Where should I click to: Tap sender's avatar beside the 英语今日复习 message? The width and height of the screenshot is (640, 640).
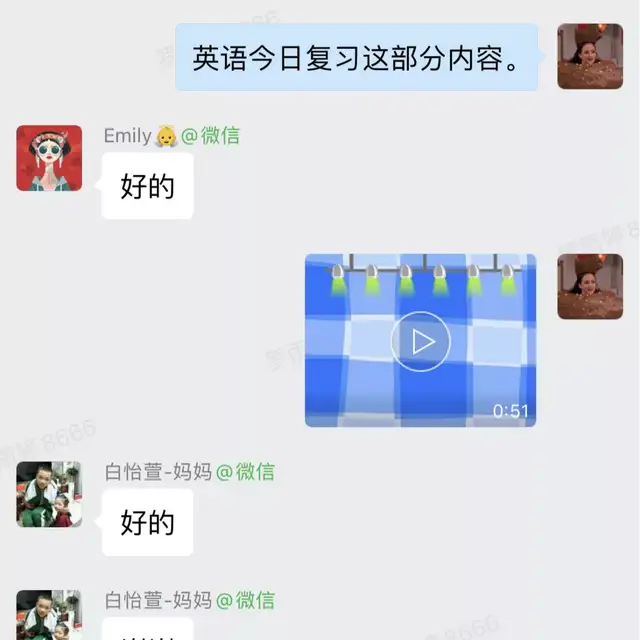tap(590, 57)
